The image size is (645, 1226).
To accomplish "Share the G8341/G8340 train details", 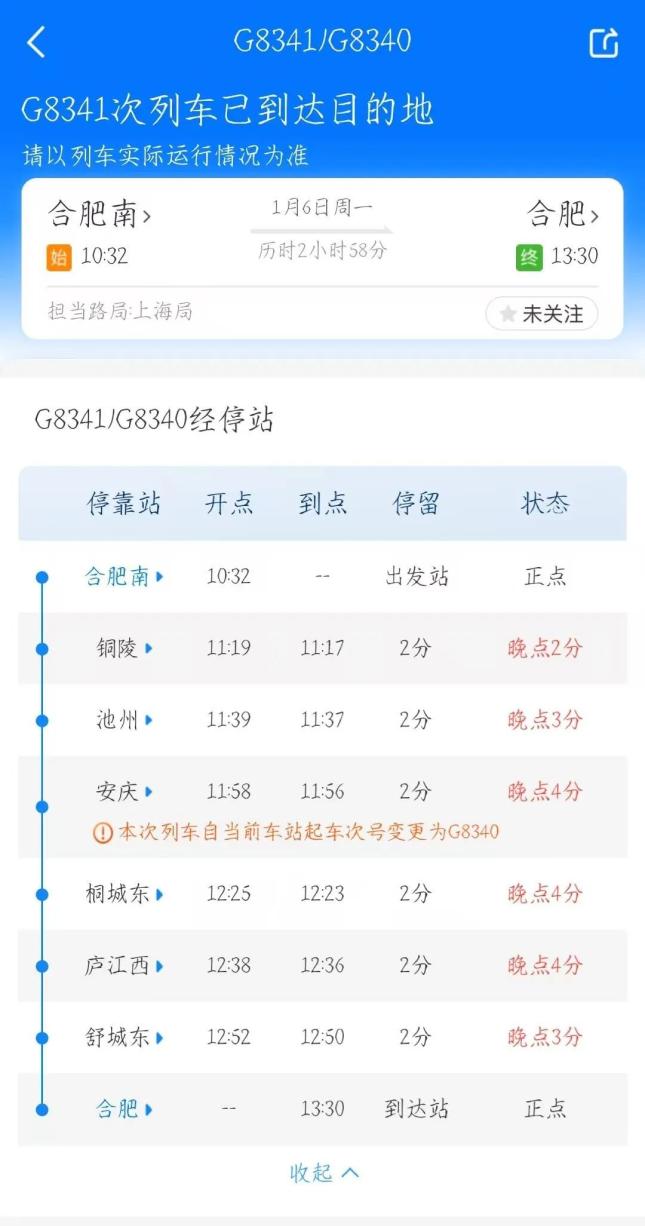I will point(603,43).
